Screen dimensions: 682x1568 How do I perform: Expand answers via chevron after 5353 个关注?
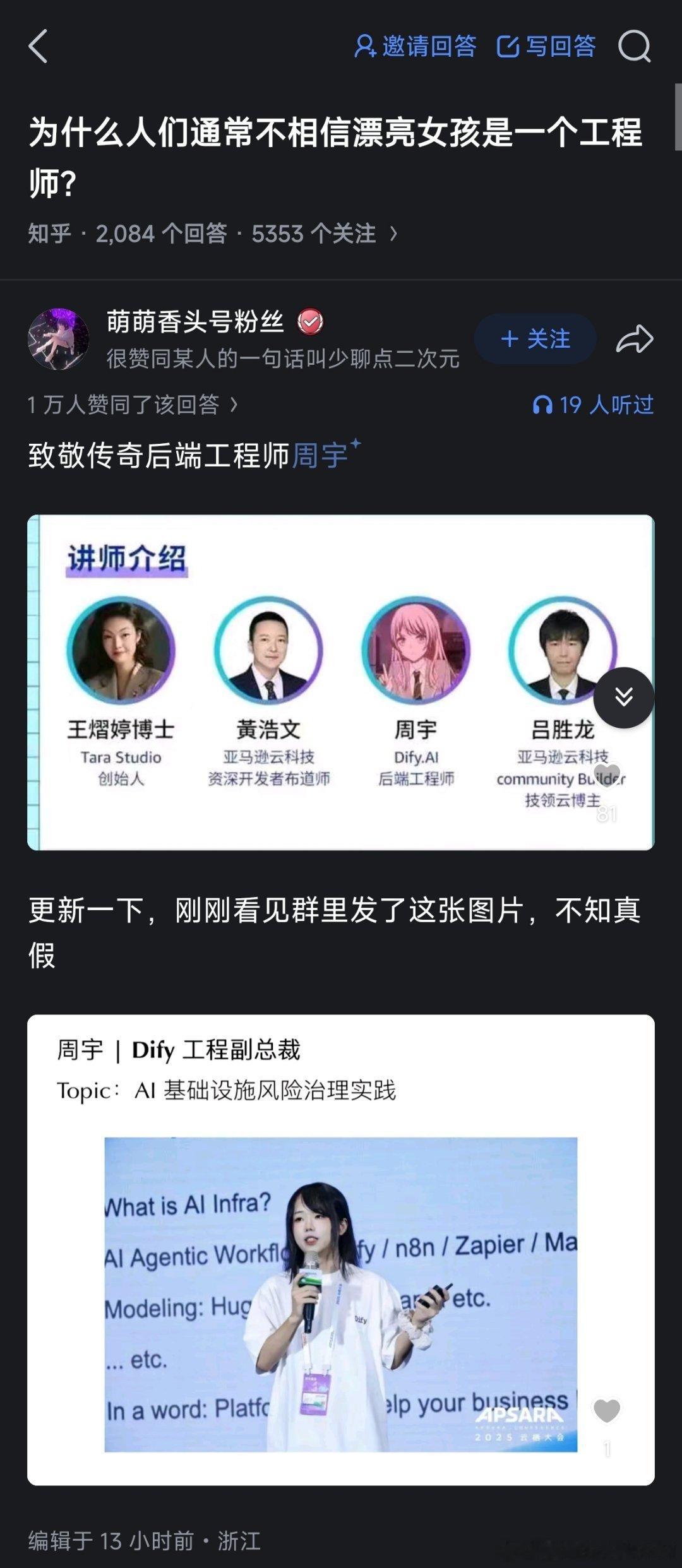click(x=395, y=234)
